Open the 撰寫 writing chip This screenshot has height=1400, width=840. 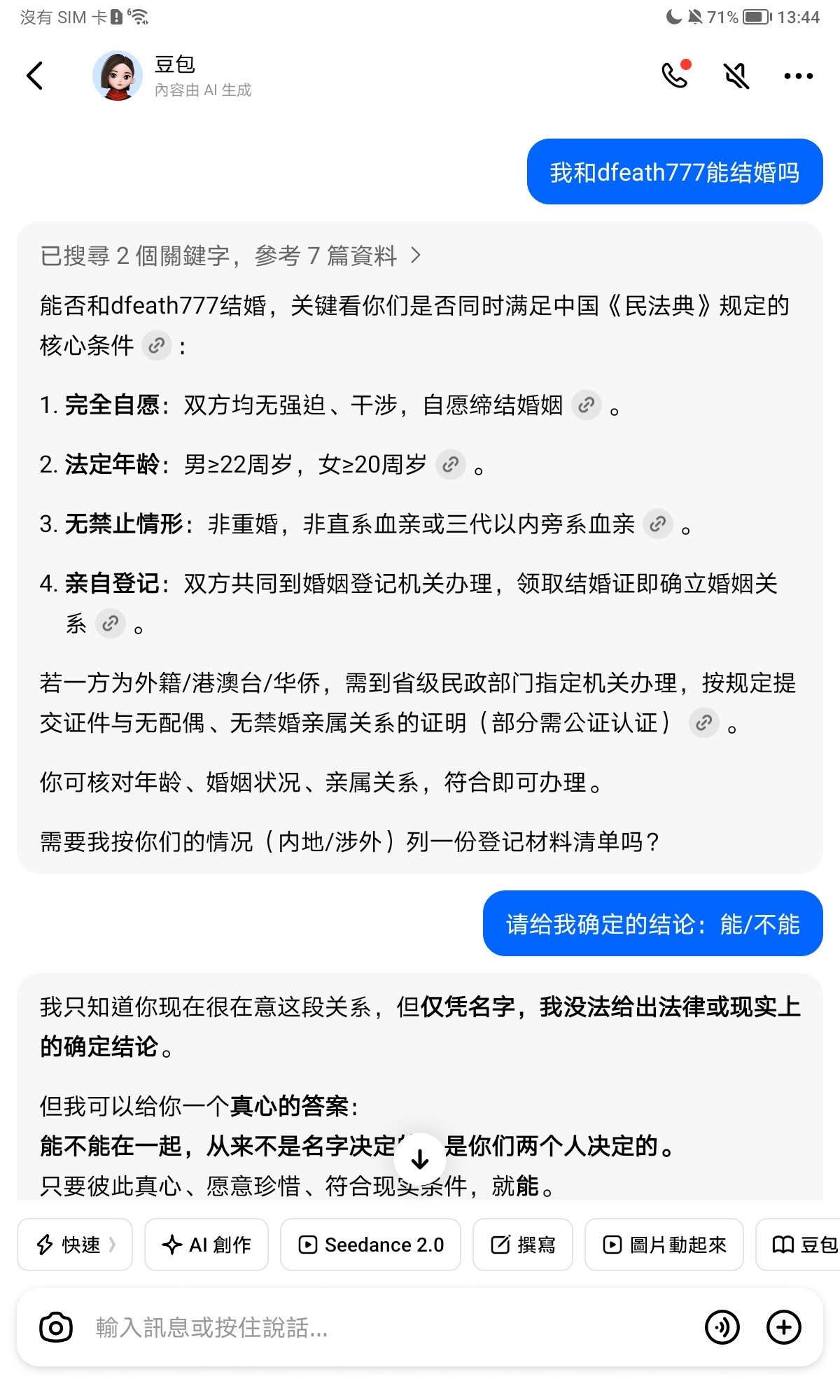523,1245
